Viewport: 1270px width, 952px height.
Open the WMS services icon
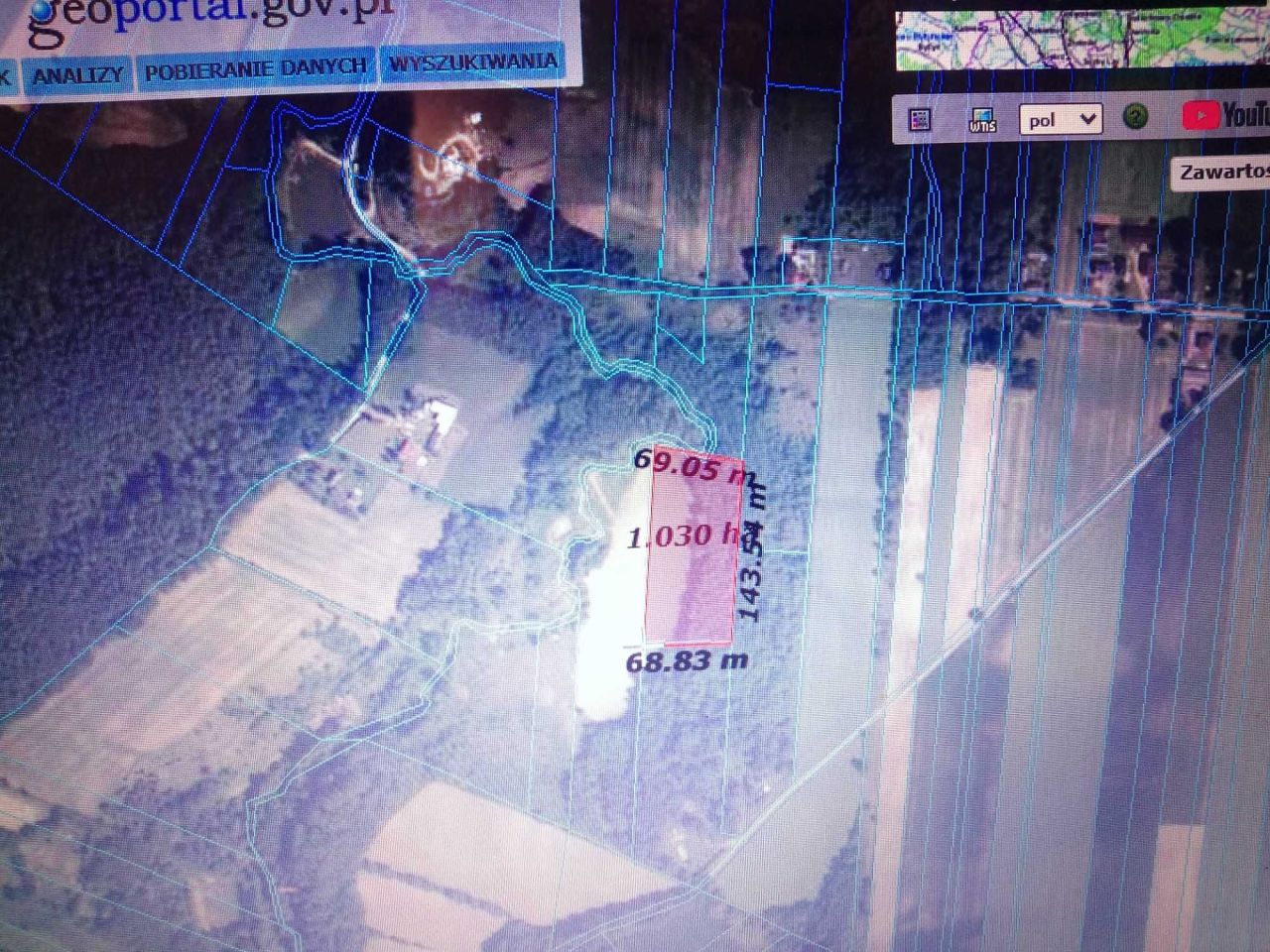pos(981,121)
